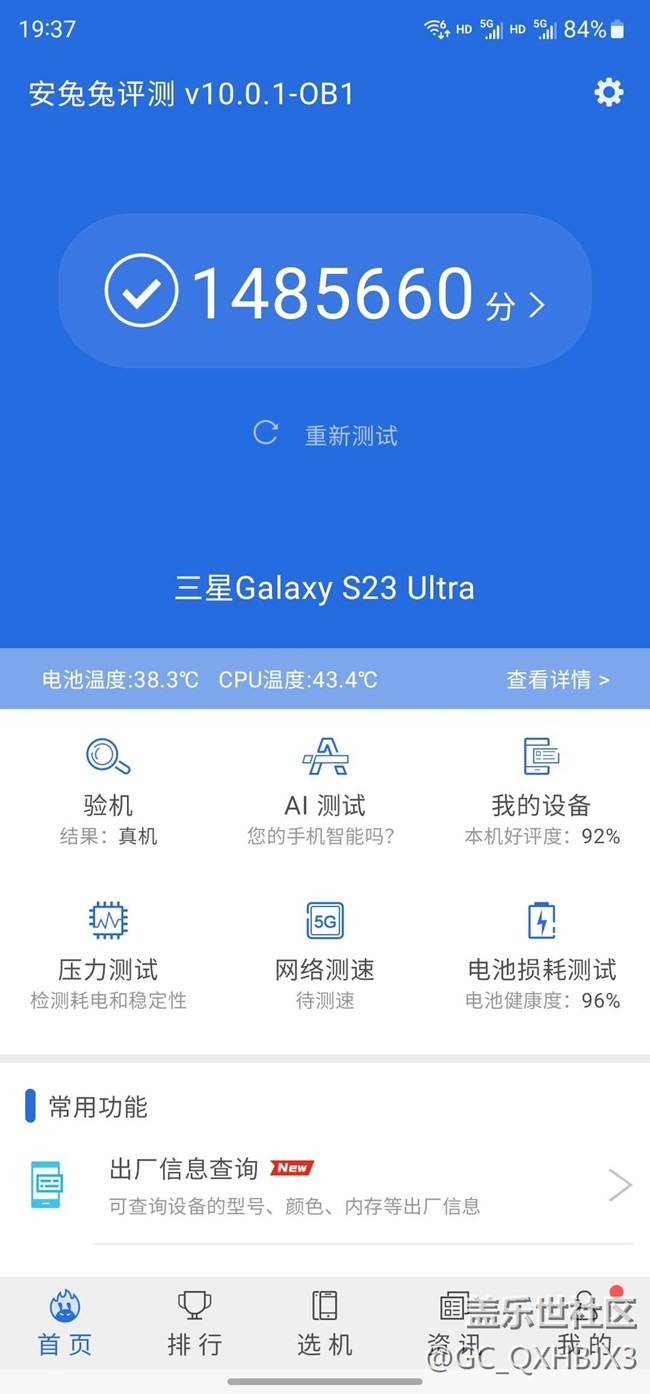This screenshot has height=1394, width=650.
Task: Go to the 我的 profile tab
Action: 585,1322
